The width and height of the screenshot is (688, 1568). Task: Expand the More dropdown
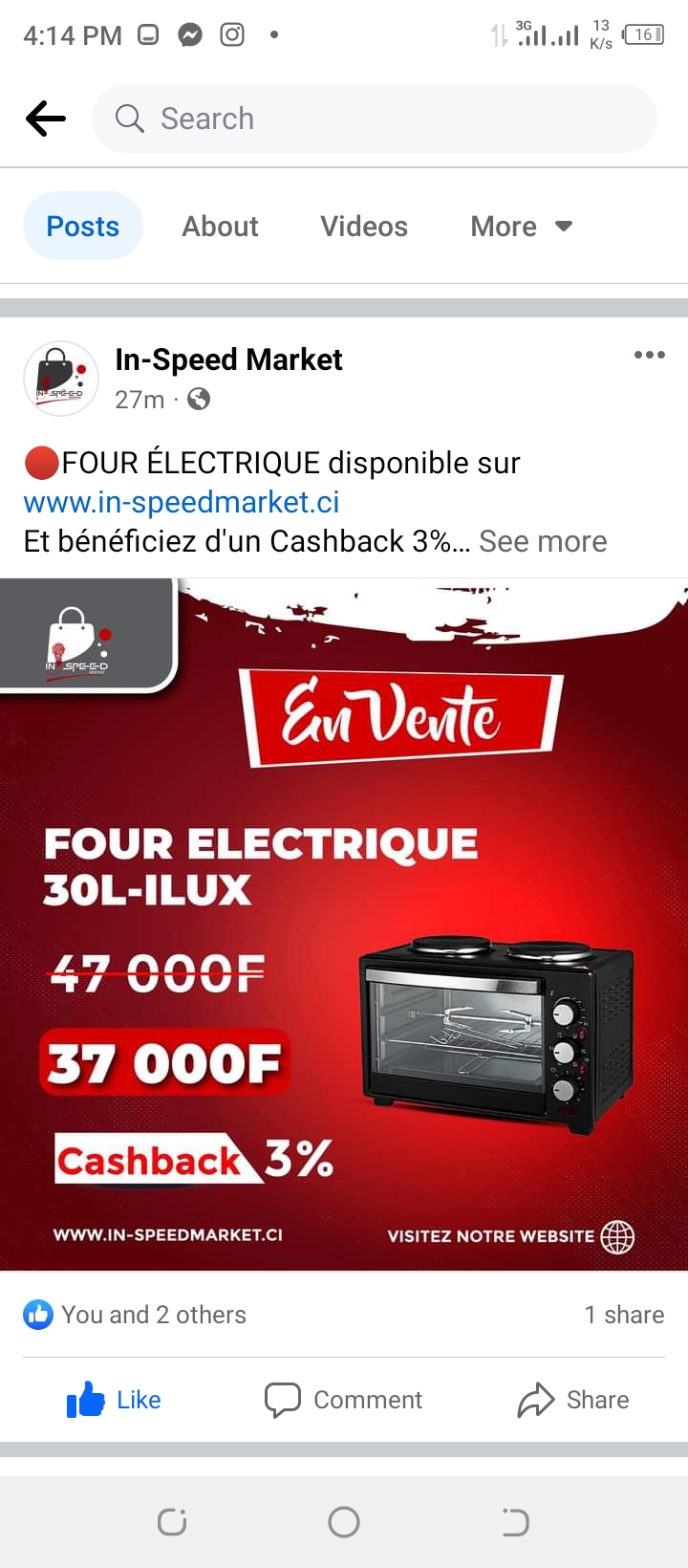click(522, 227)
